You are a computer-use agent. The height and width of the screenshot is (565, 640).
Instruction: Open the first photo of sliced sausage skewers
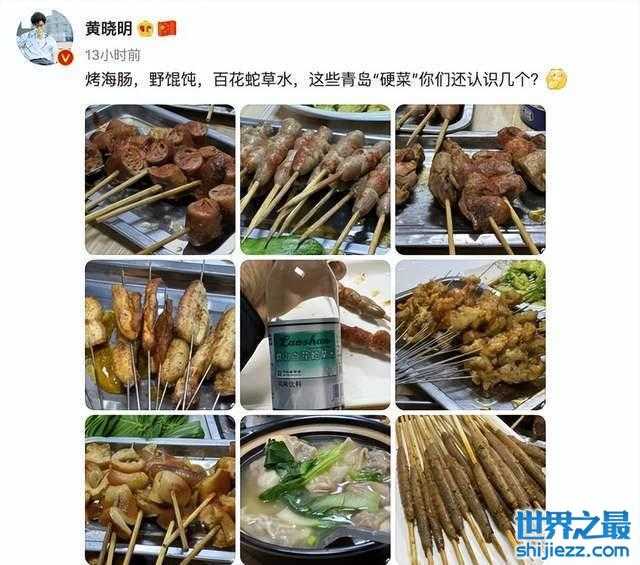(x=160, y=178)
